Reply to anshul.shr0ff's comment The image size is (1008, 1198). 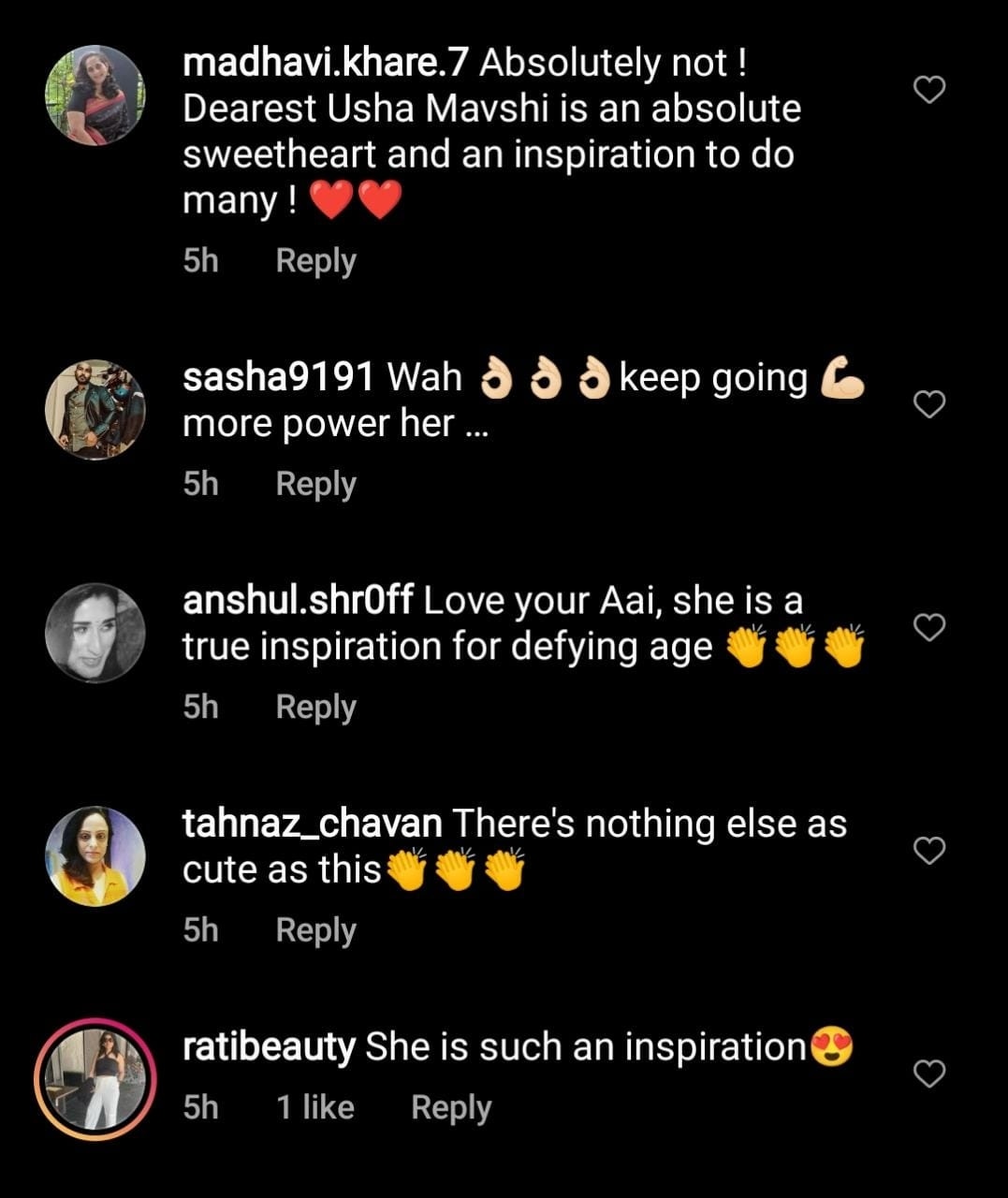coord(315,707)
